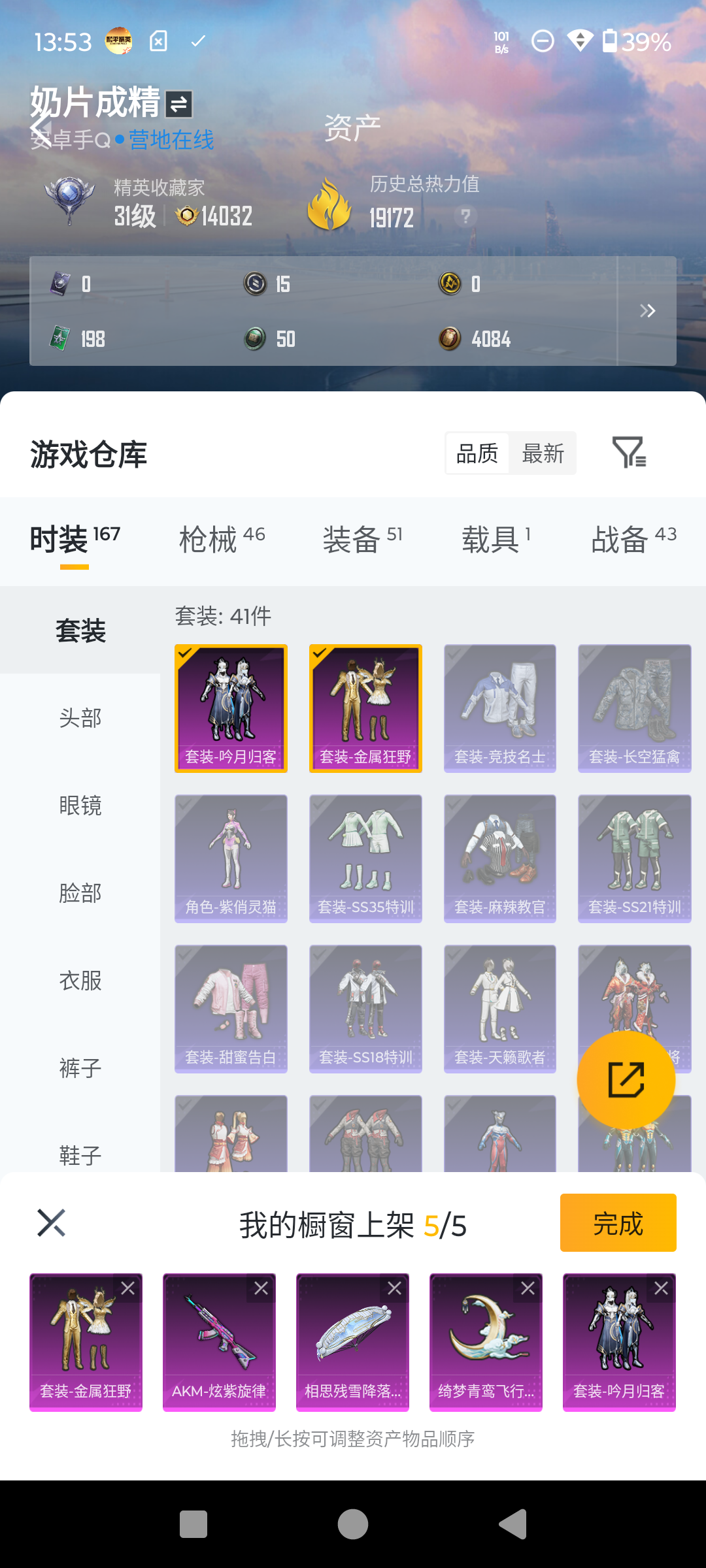Image resolution: width=706 pixels, height=1568 pixels.
Task: Expand the assets list with the double-chevron
Action: click(x=648, y=312)
